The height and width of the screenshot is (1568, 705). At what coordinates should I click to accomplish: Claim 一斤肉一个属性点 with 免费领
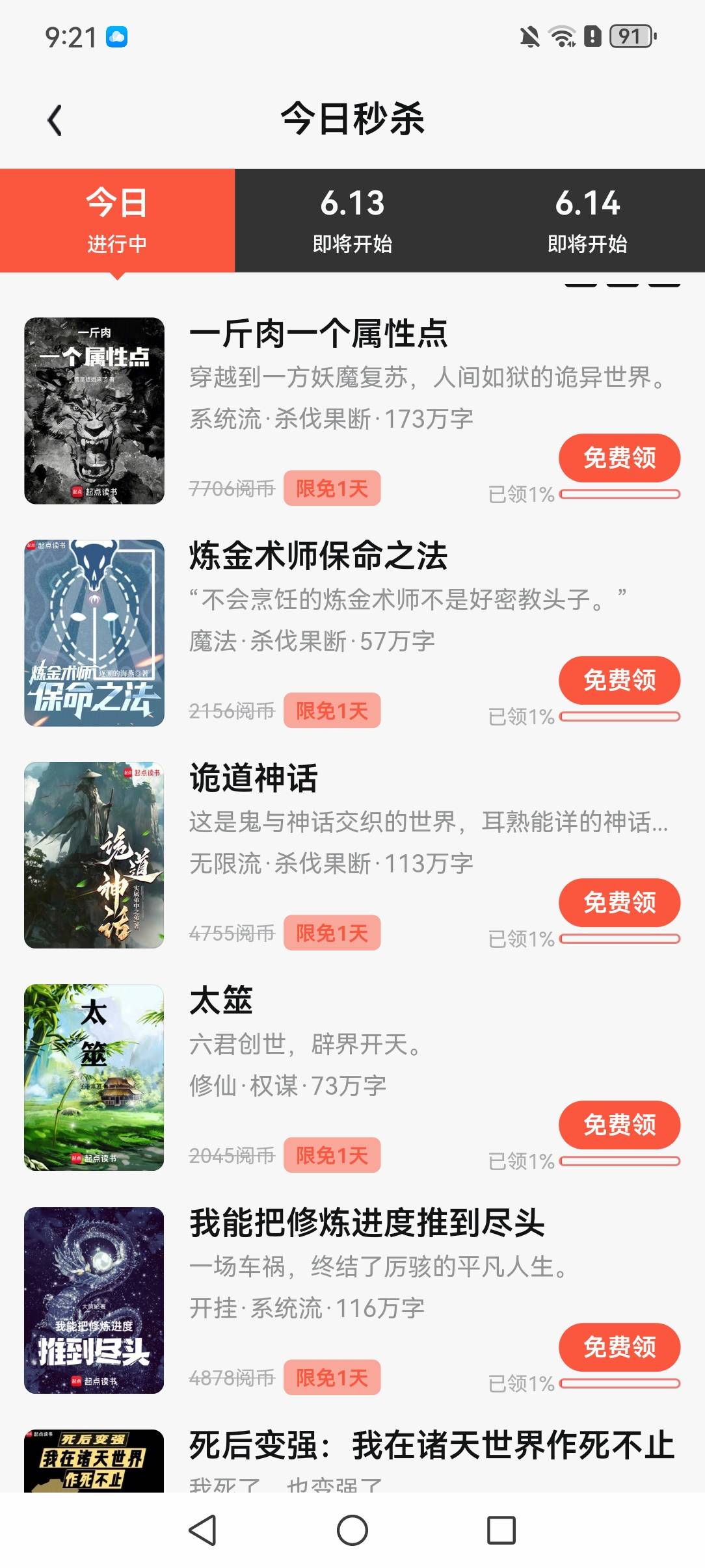(x=619, y=458)
